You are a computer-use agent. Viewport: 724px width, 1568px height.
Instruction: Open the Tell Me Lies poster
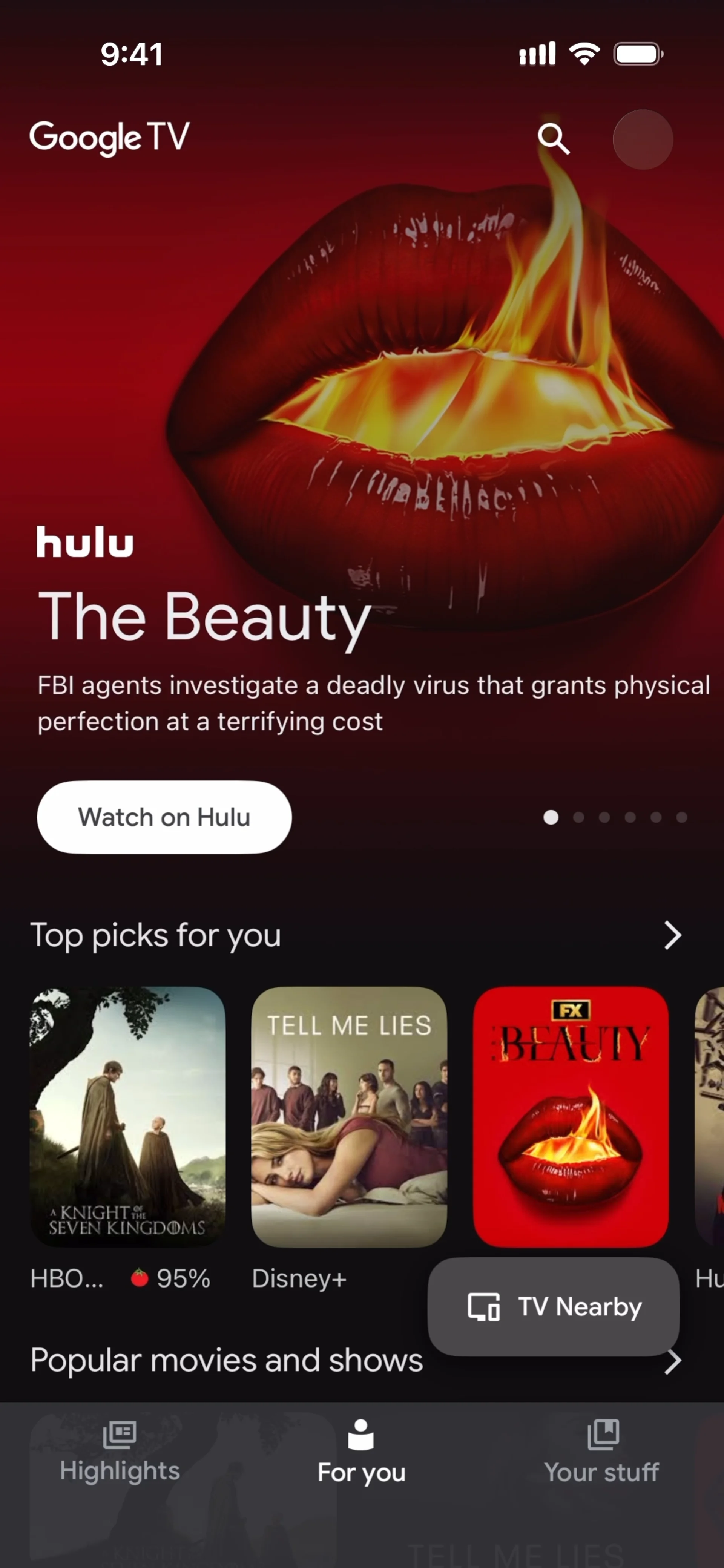coord(349,1116)
